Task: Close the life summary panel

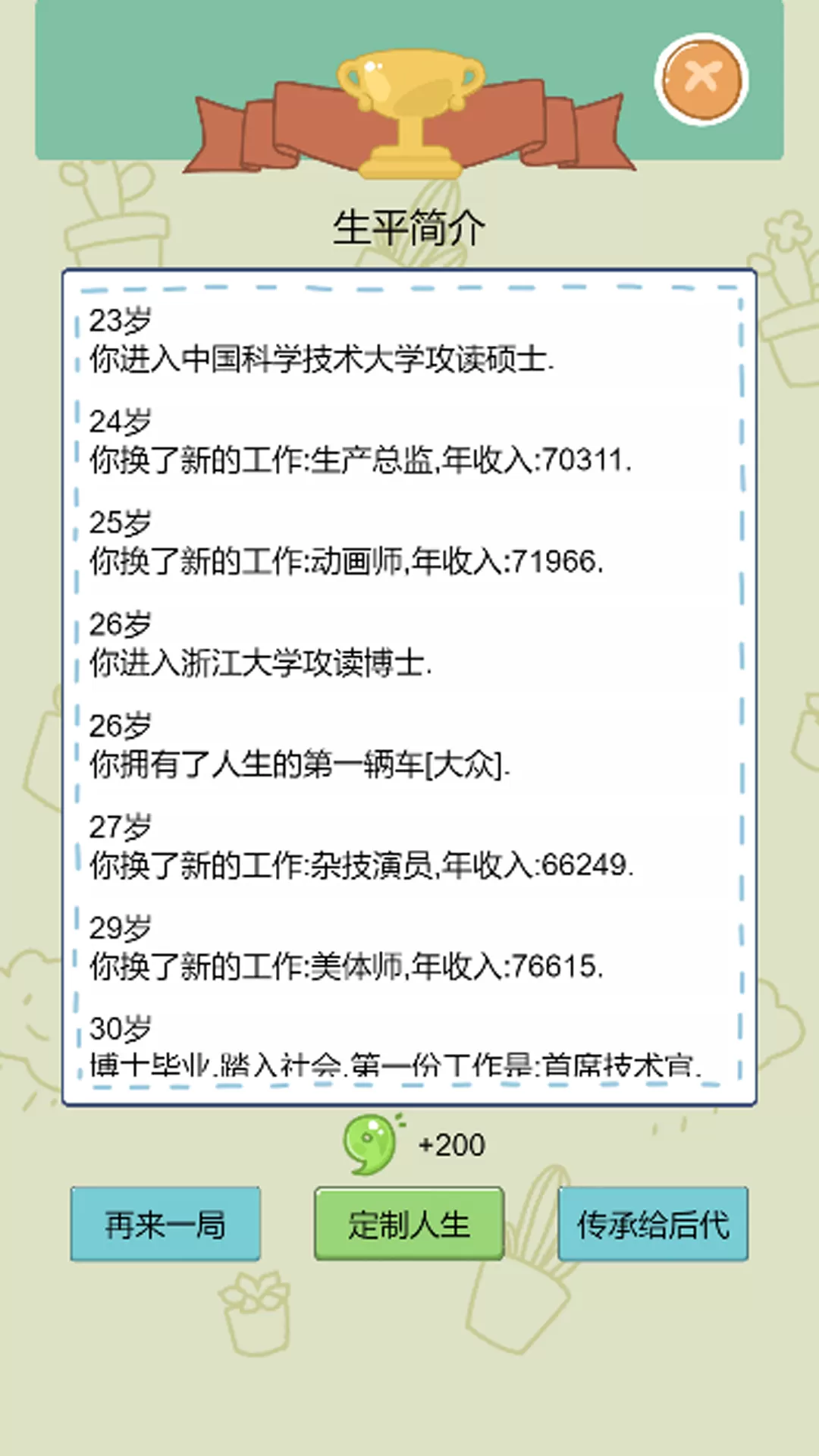Action: point(701,79)
